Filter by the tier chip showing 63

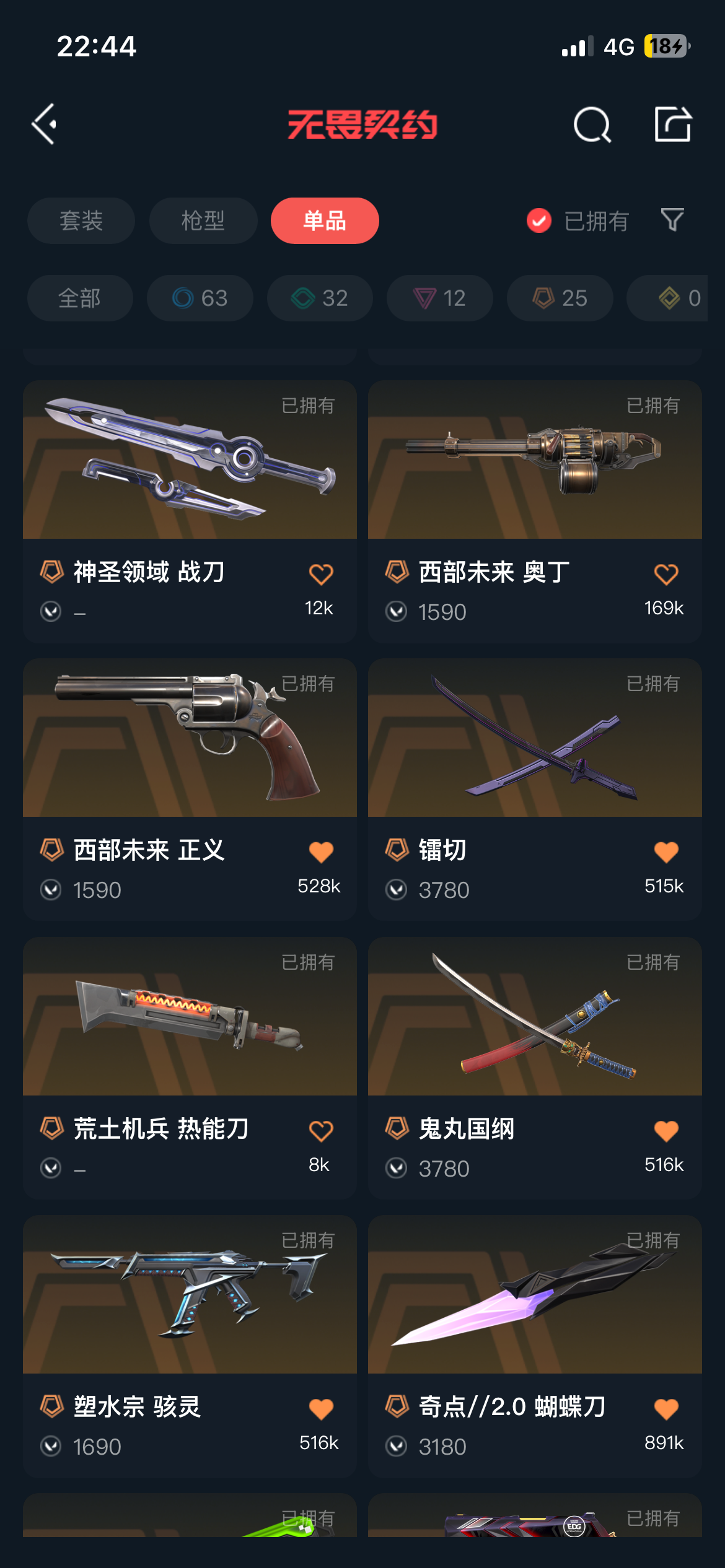200,298
